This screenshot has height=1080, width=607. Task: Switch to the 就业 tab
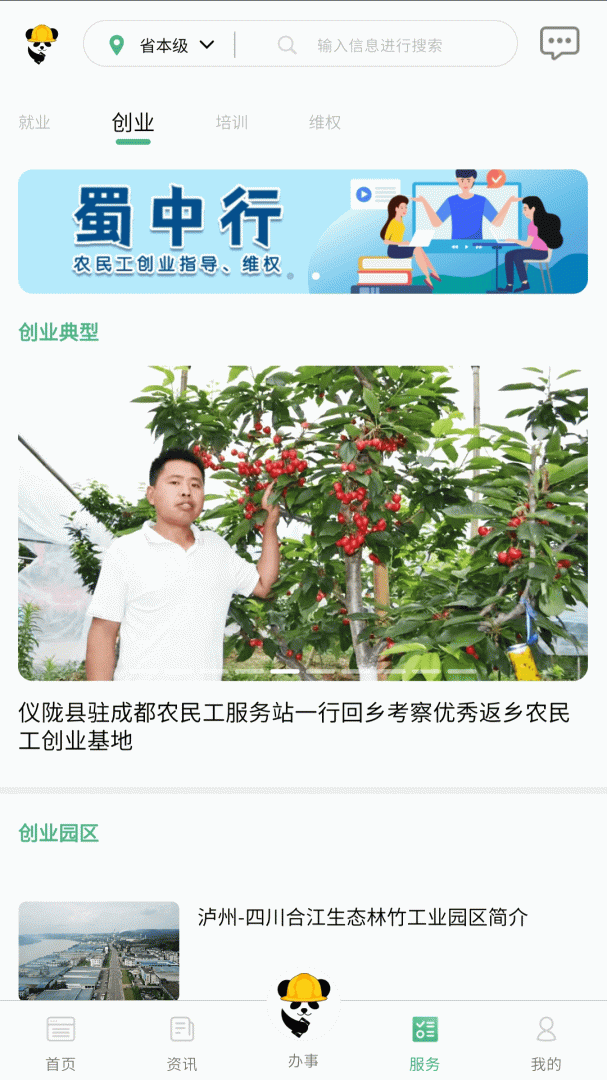(34, 123)
